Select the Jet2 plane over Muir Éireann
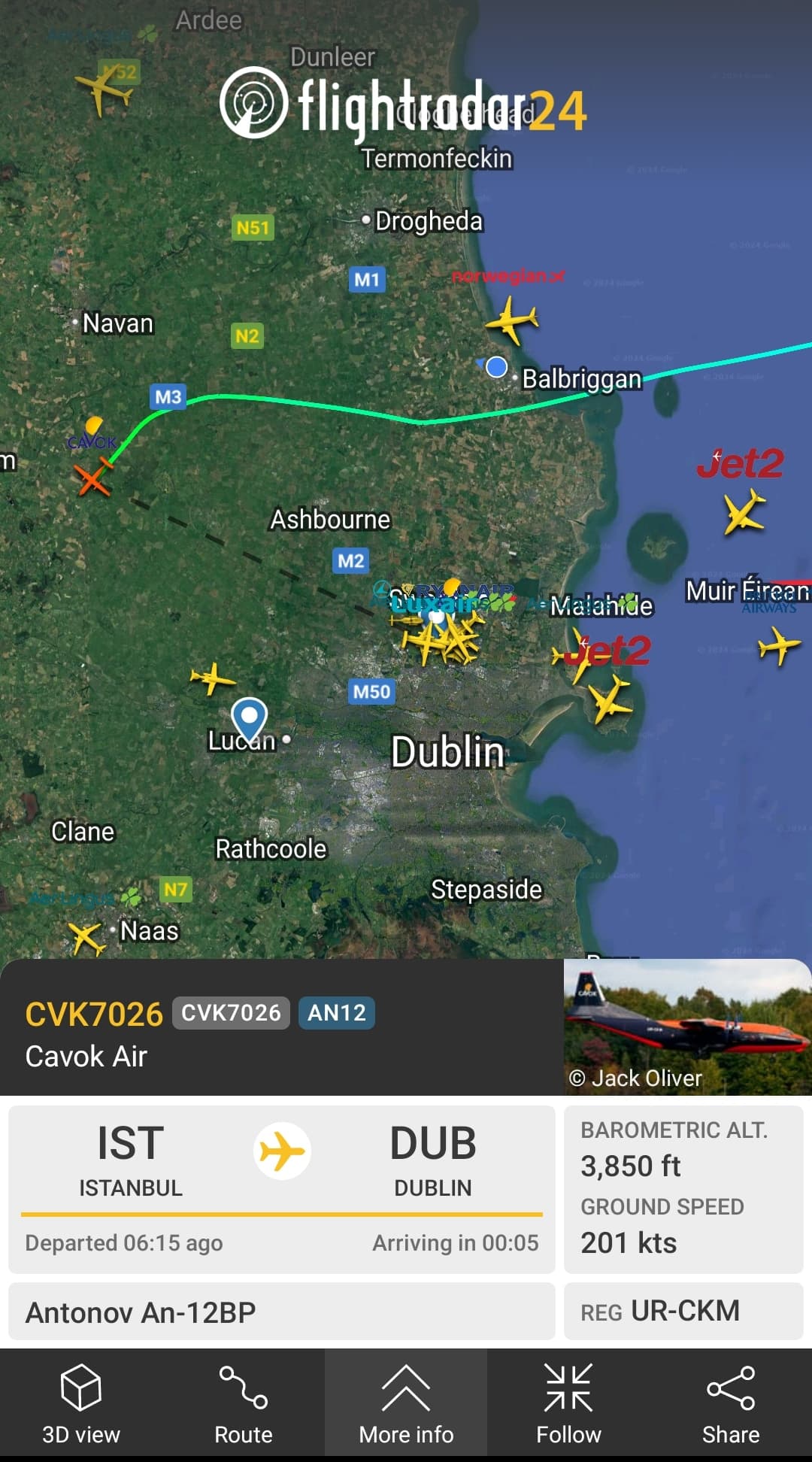Image resolution: width=812 pixels, height=1462 pixels. pos(744,512)
